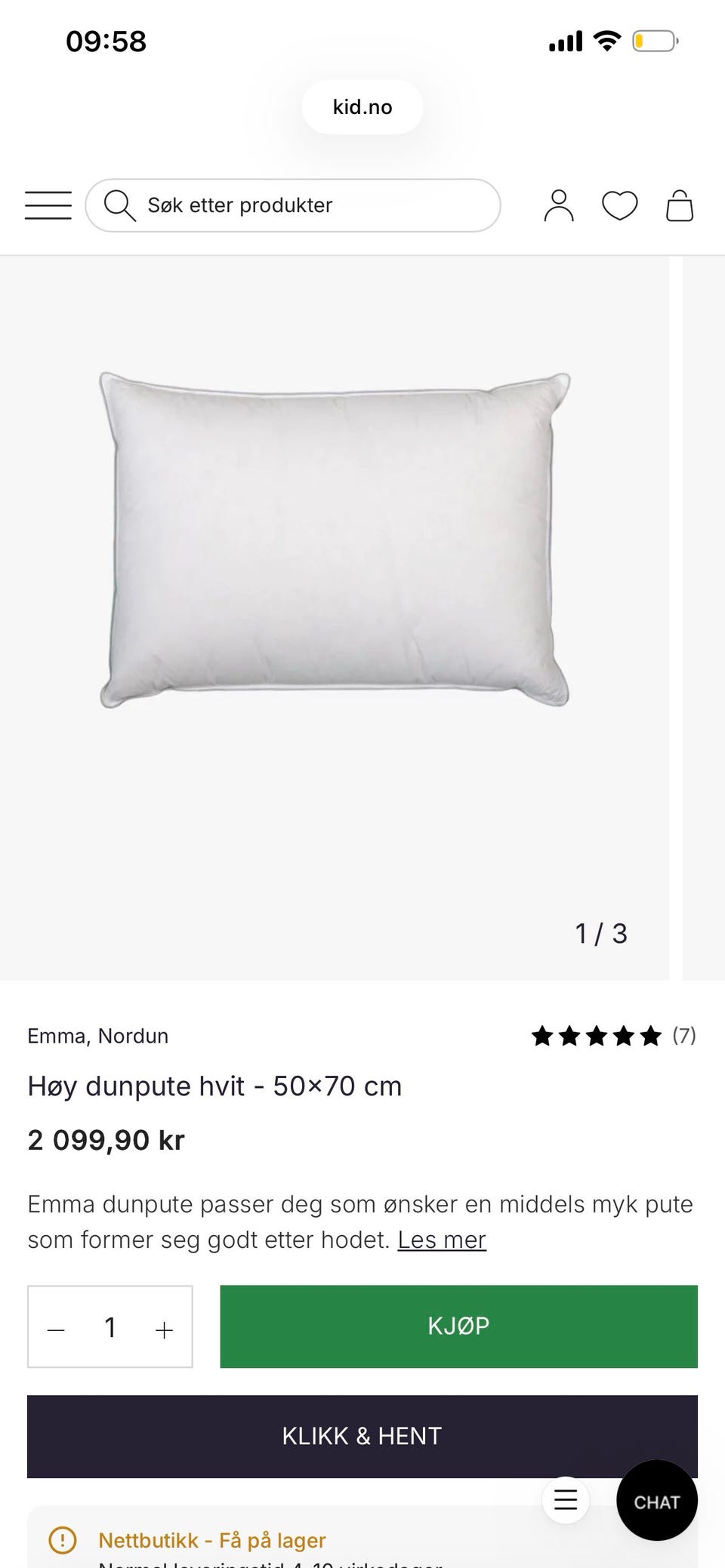Tap the kid.no address pill
The height and width of the screenshot is (1568, 725).
[362, 107]
